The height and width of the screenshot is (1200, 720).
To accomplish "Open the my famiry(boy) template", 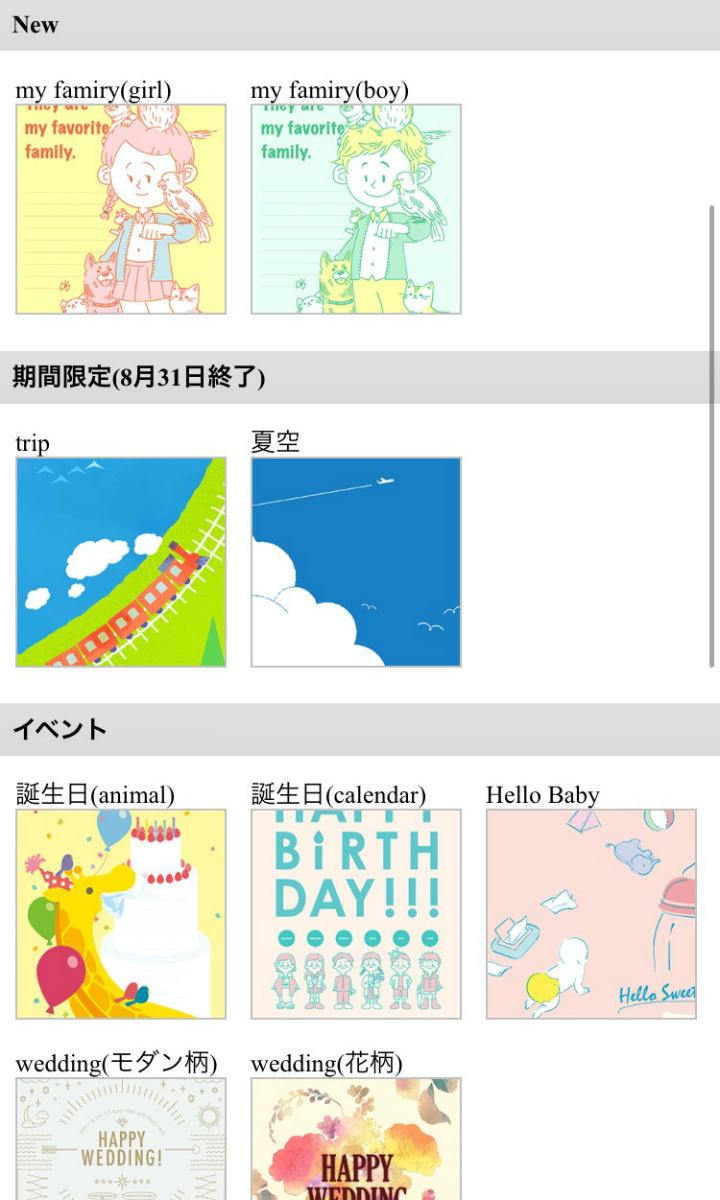I will [x=356, y=209].
